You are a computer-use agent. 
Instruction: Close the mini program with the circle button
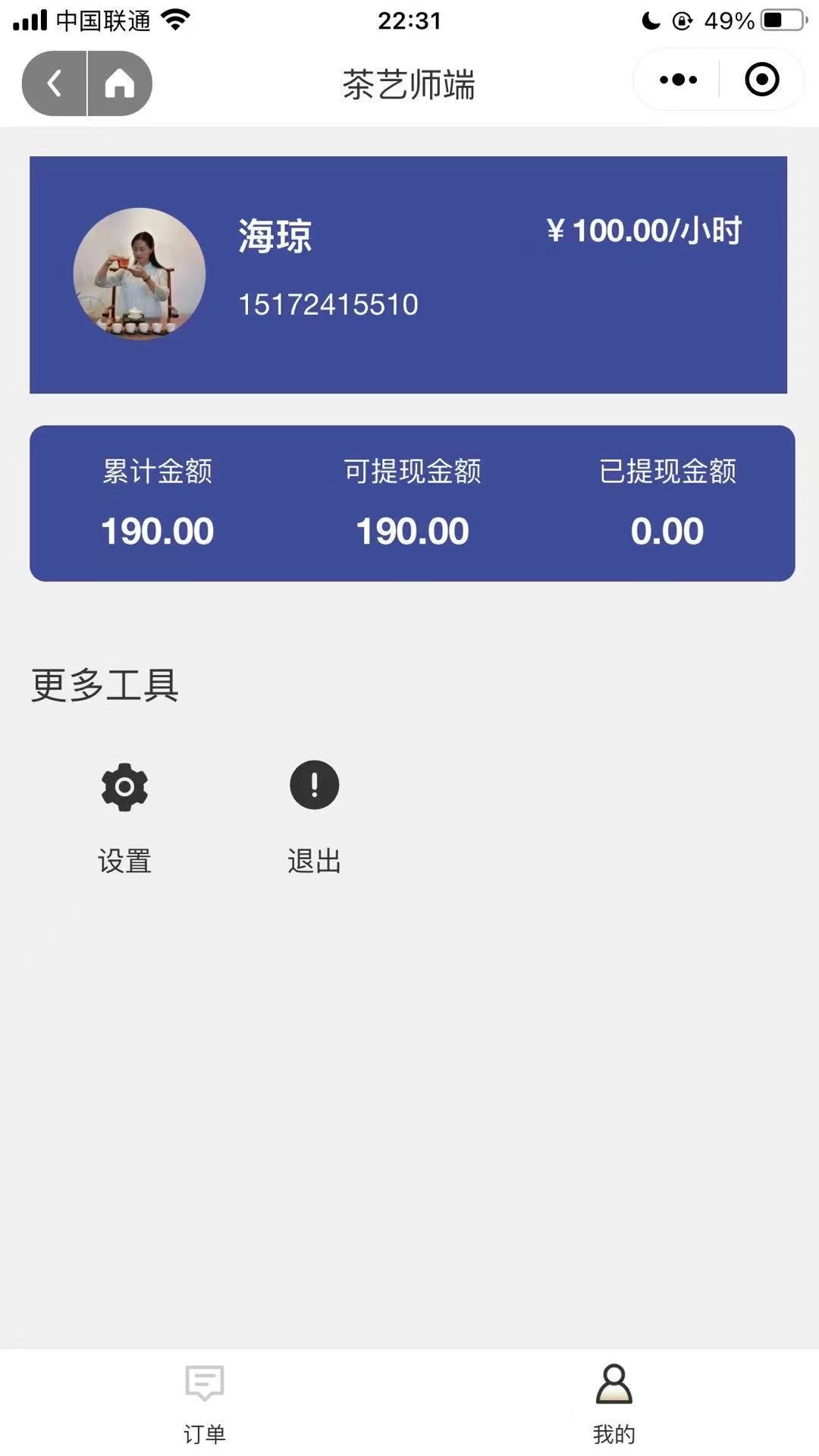click(x=761, y=80)
